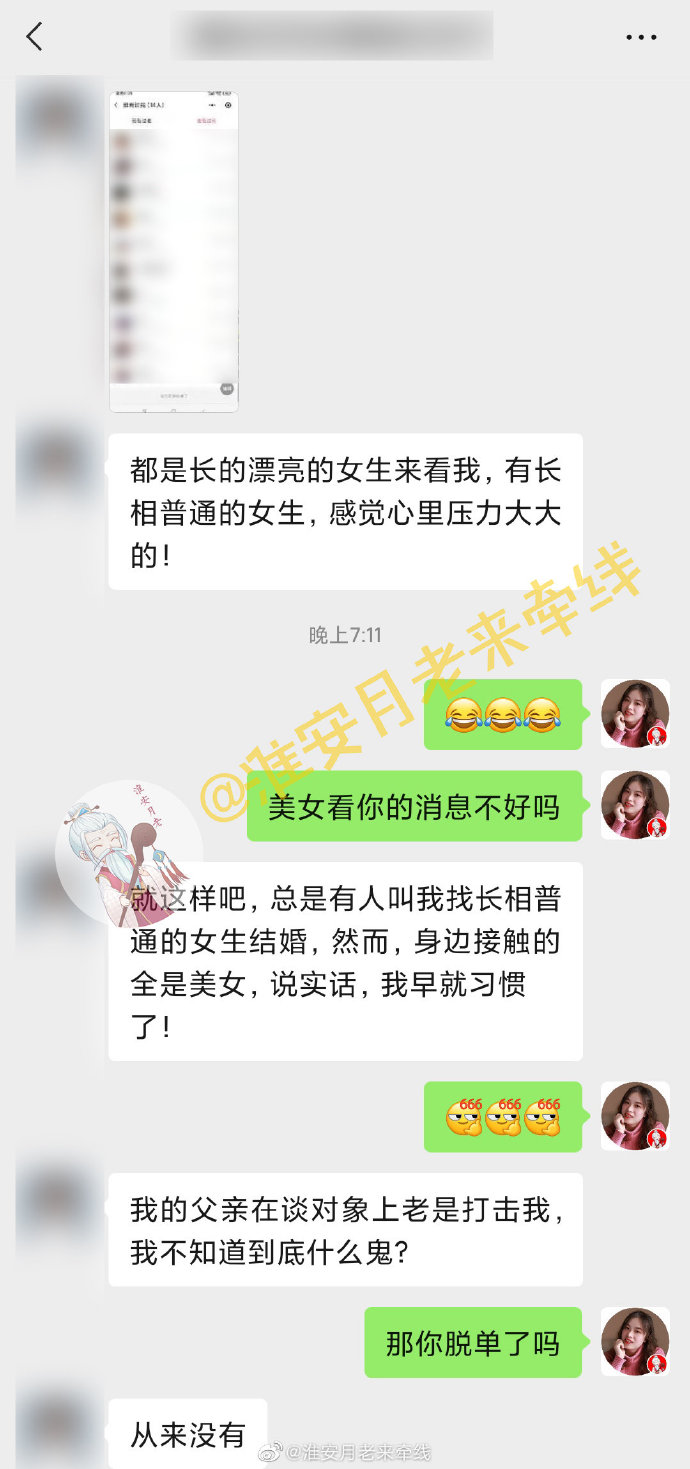Image resolution: width=690 pixels, height=1469 pixels.
Task: Tap avatar next to 美女看你的消息不好吗 message
Action: [635, 805]
